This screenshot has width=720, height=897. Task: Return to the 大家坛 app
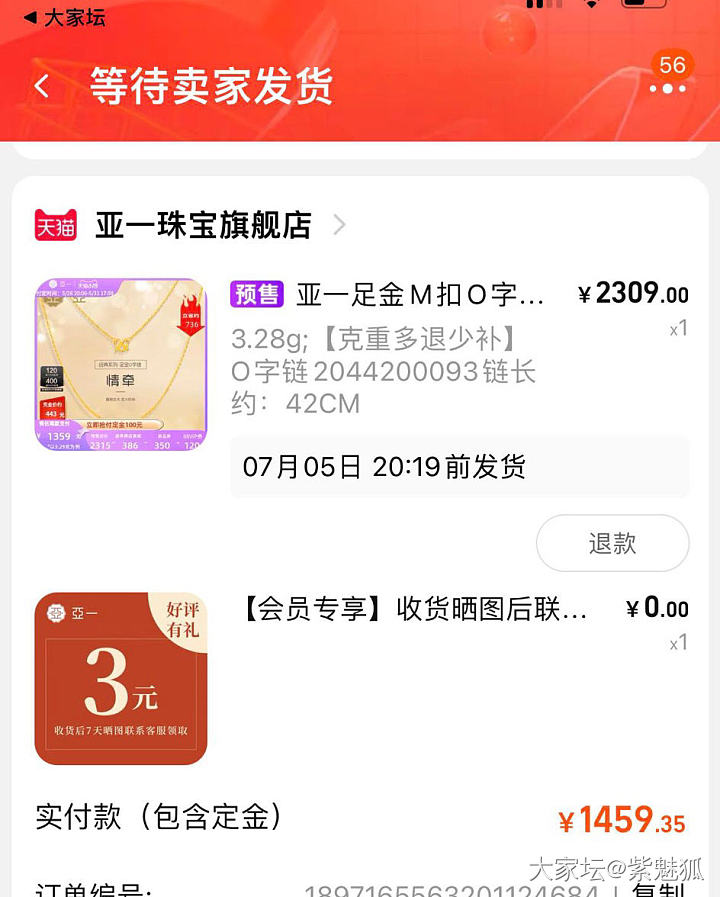coord(64,17)
